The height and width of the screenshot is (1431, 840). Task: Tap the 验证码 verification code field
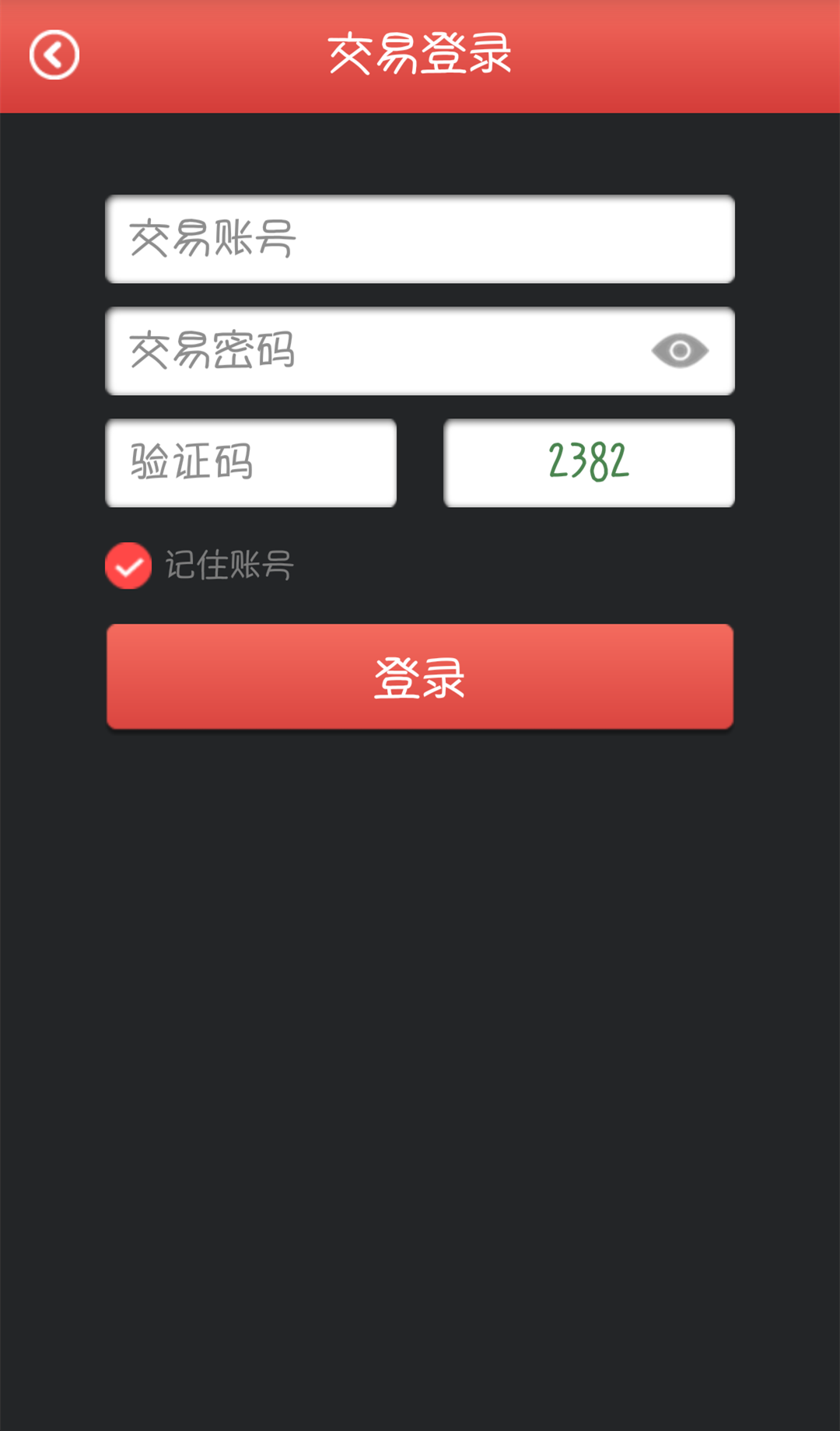[x=251, y=463]
